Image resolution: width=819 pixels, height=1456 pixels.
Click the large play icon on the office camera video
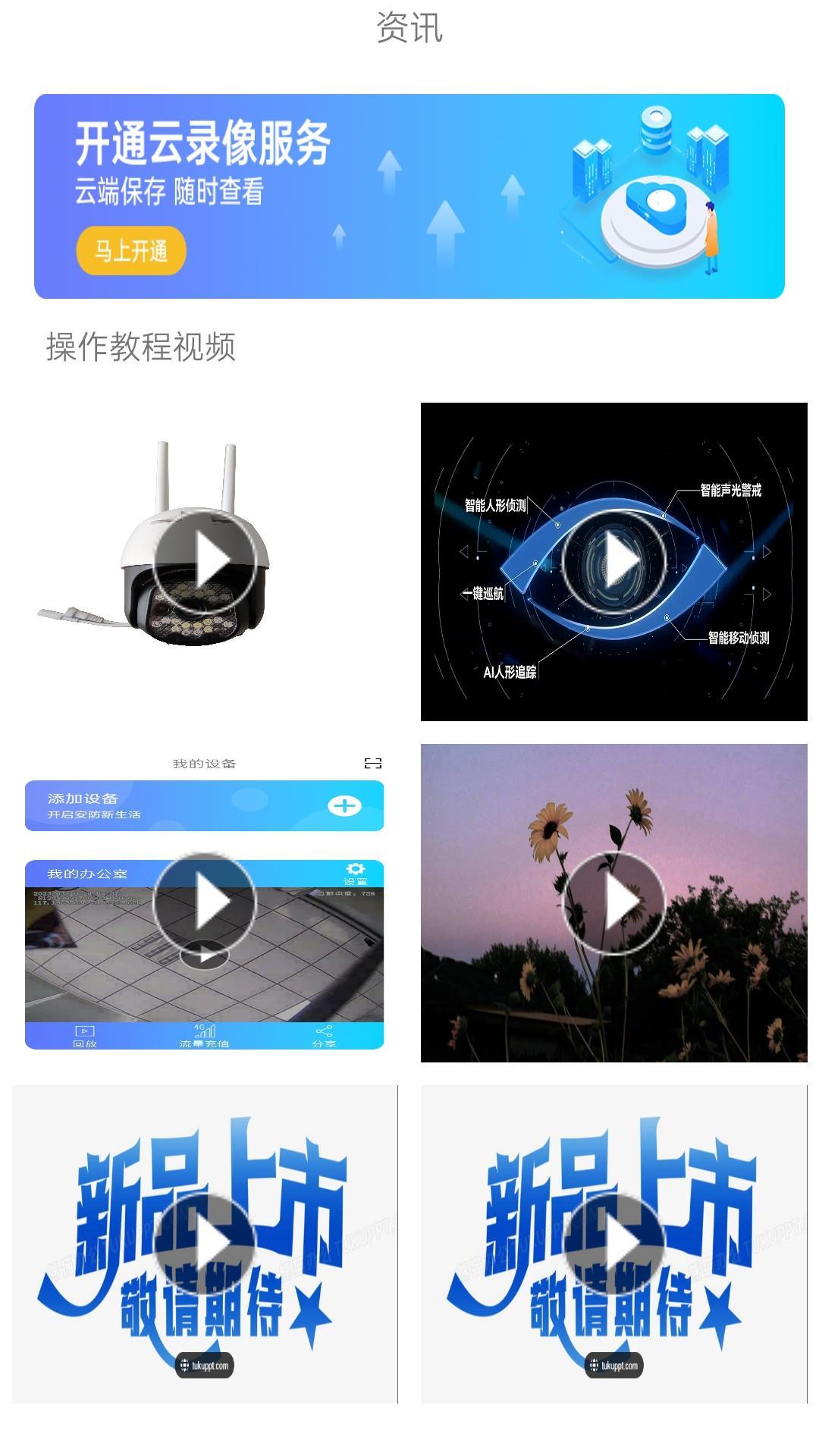pyautogui.click(x=206, y=902)
